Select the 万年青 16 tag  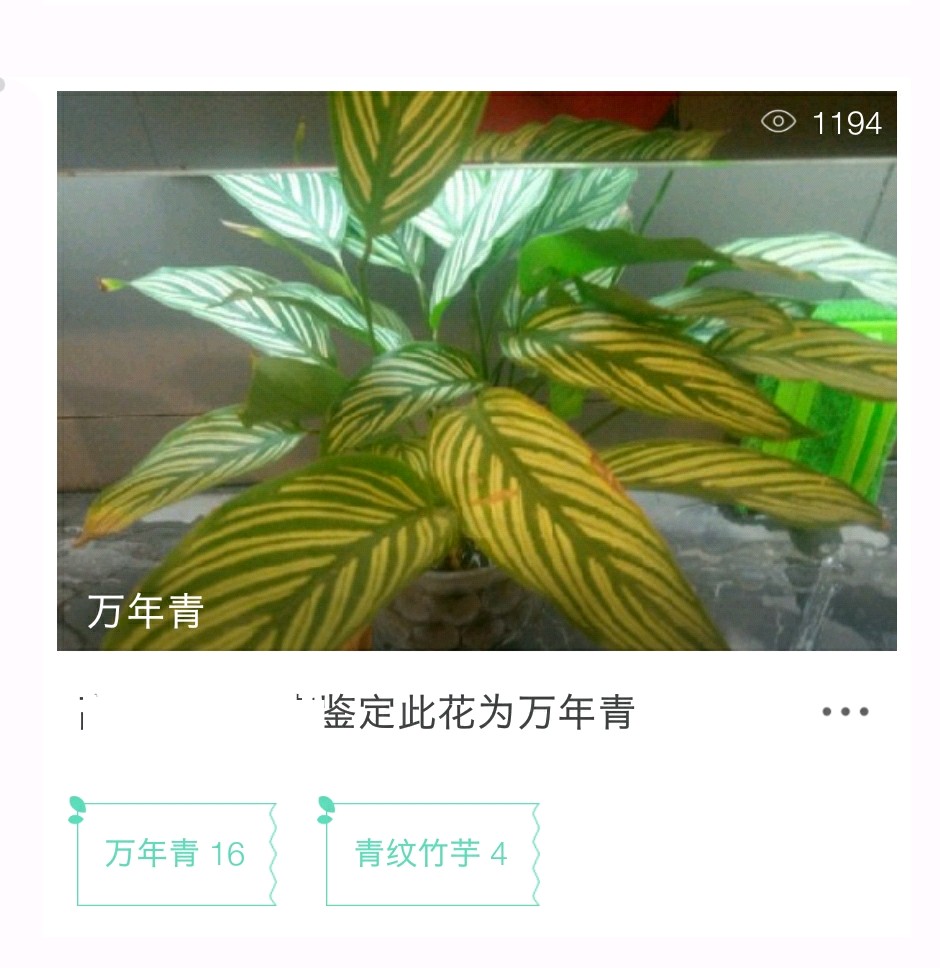click(175, 854)
